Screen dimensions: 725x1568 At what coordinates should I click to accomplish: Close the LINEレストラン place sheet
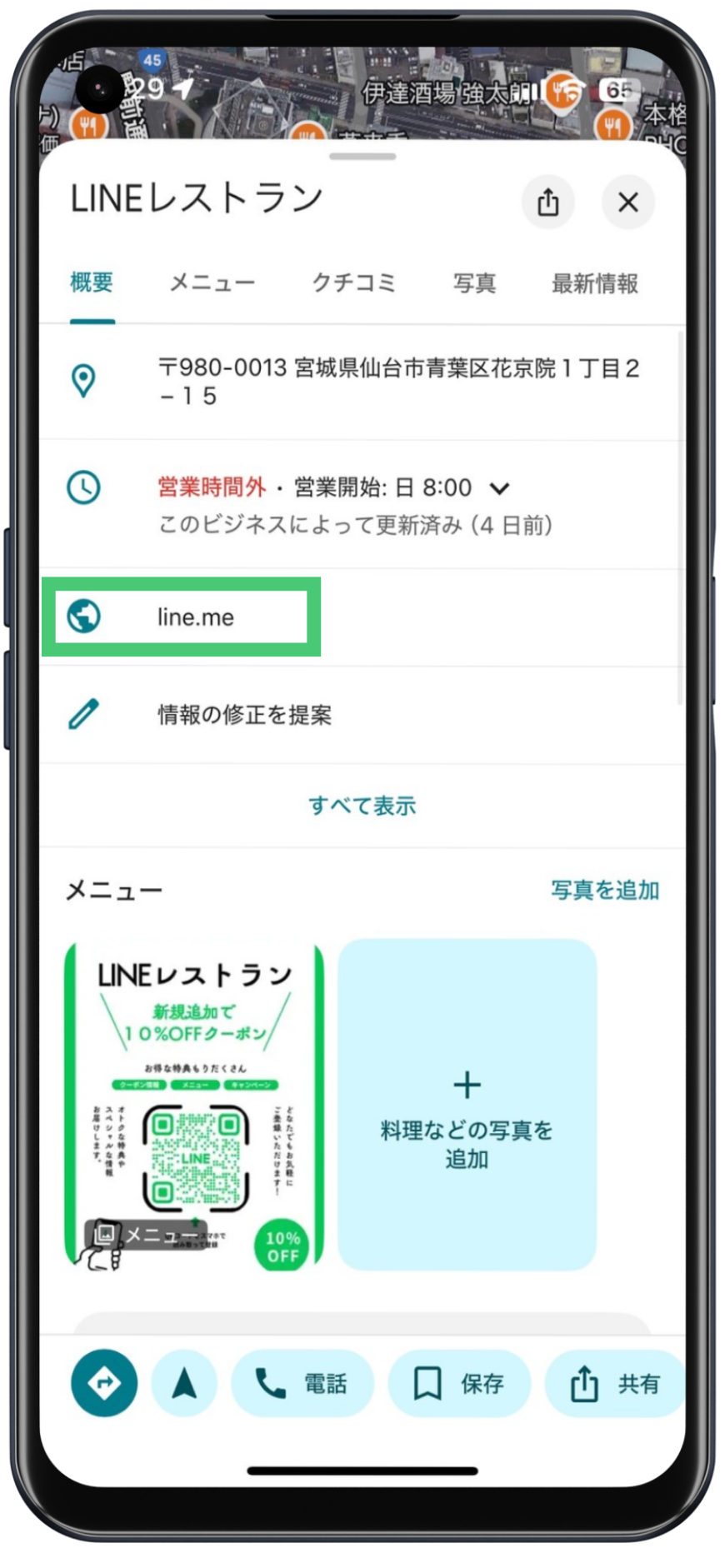click(627, 202)
